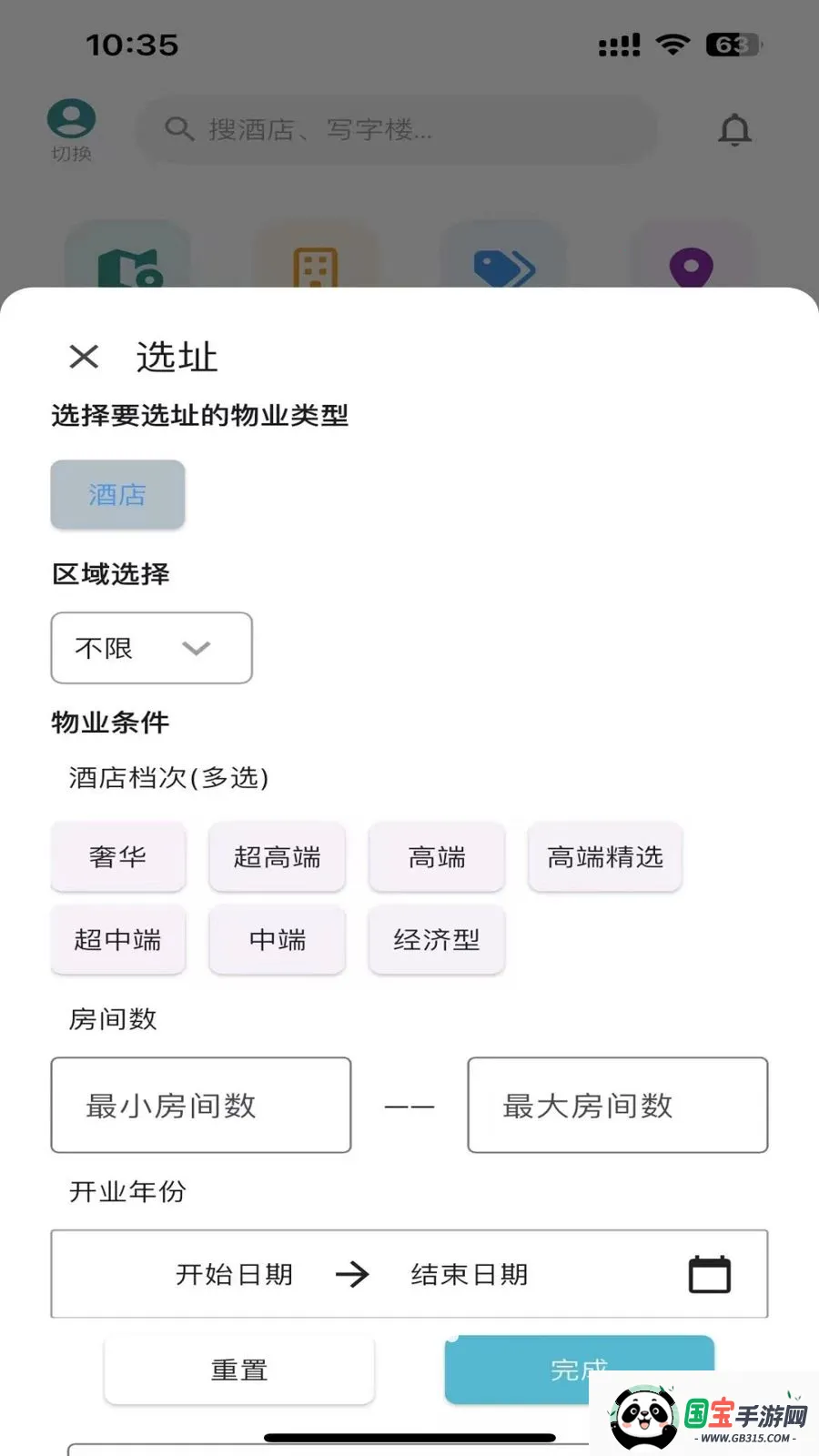Tap the 最小房间数 input field
The height and width of the screenshot is (1456, 819).
point(201,1105)
